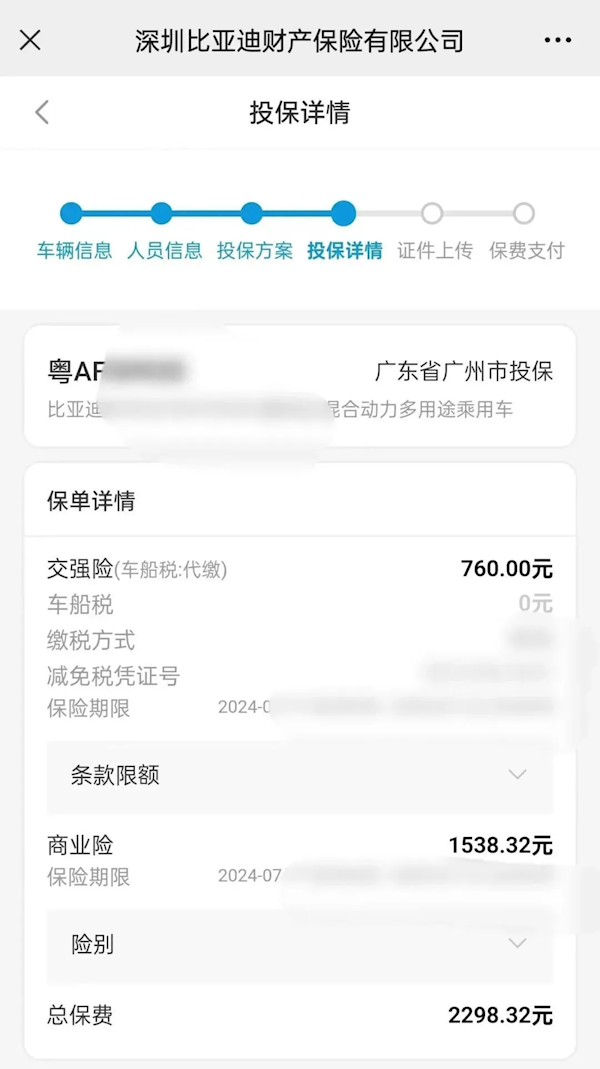The image size is (600, 1069).
Task: Go back from 投保详情 page
Action: (41, 112)
